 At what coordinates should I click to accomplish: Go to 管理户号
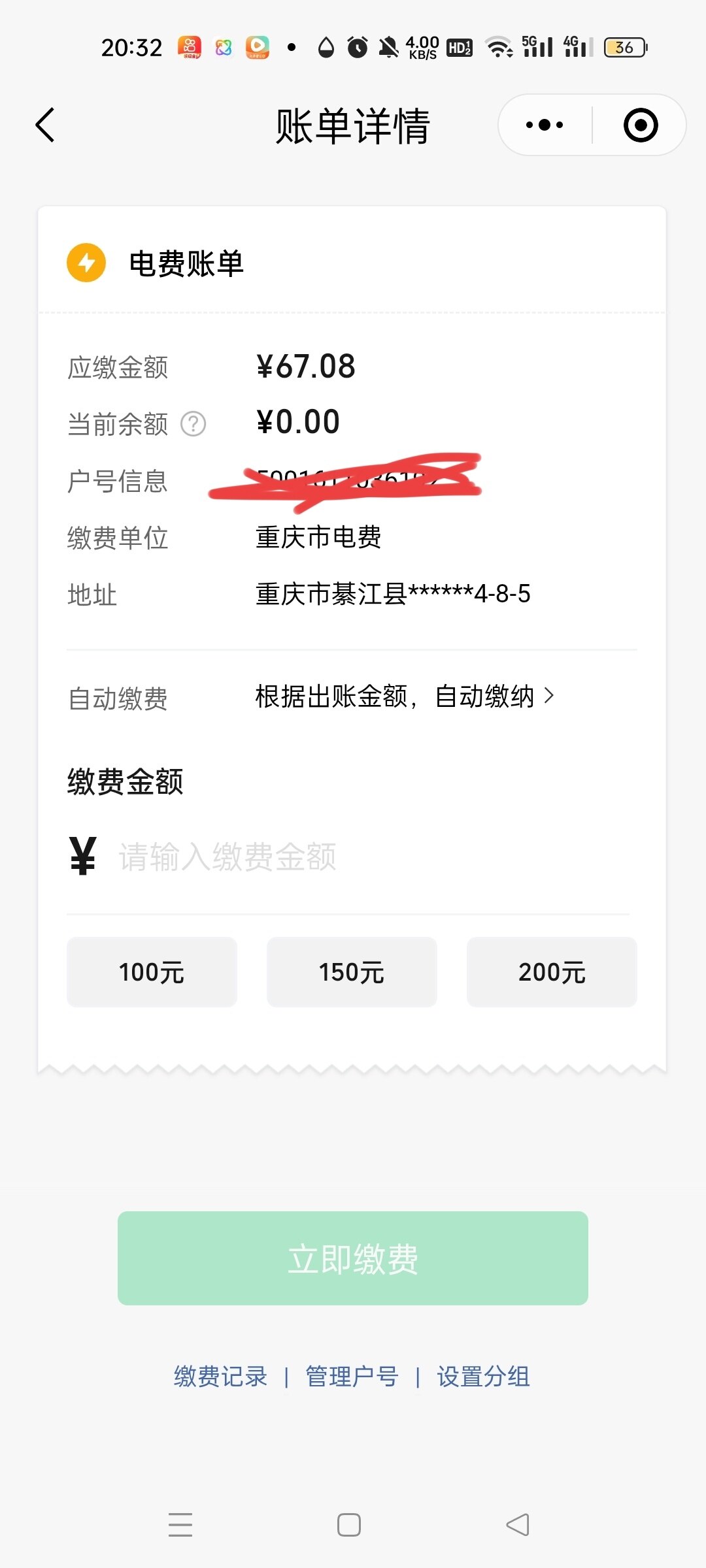coord(352,1377)
